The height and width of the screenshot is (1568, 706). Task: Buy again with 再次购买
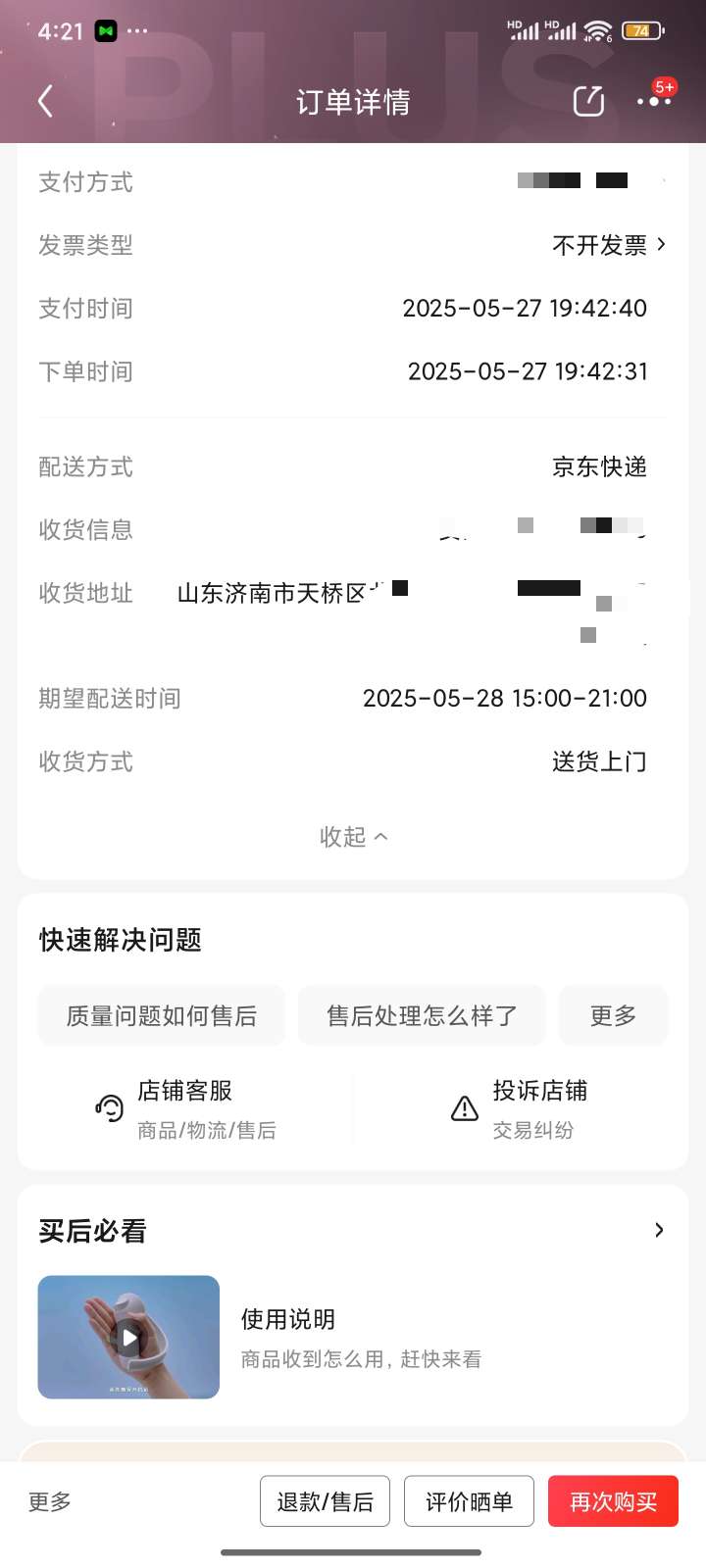pyautogui.click(x=613, y=1501)
